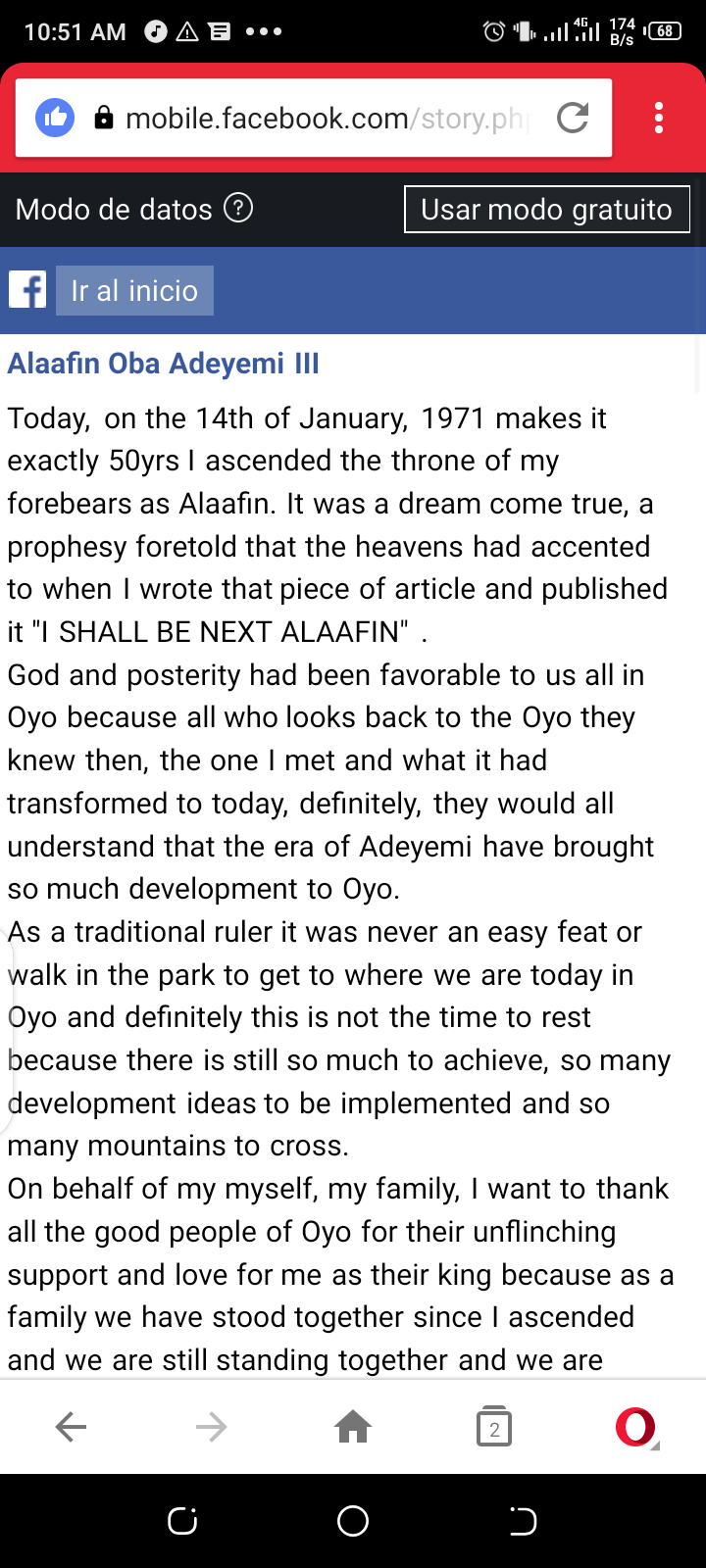Viewport: 706px width, 1568px height.
Task: Open the tabs switcher showing 2
Action: [494, 1427]
